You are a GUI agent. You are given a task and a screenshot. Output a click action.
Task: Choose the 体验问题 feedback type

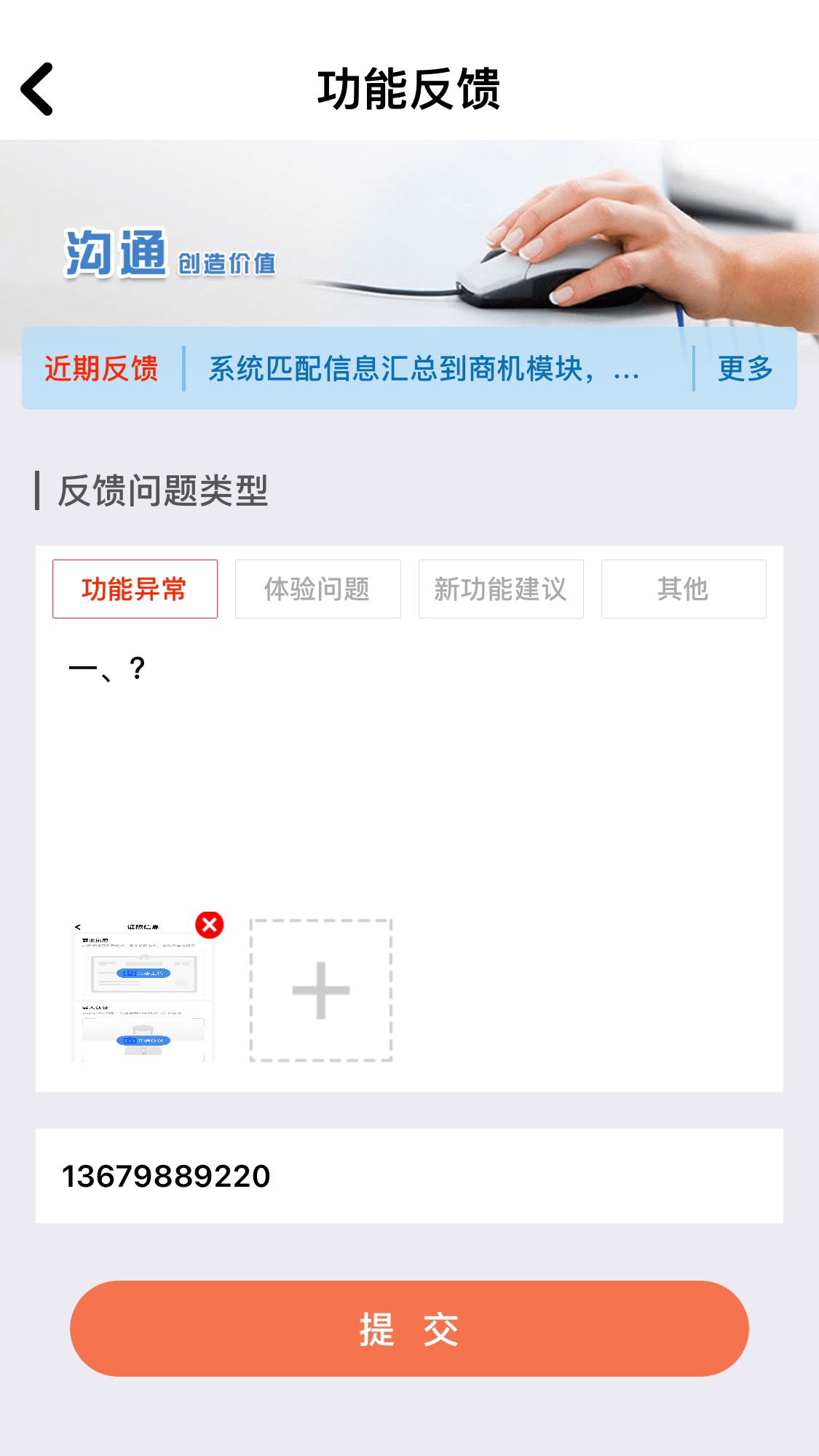(317, 589)
